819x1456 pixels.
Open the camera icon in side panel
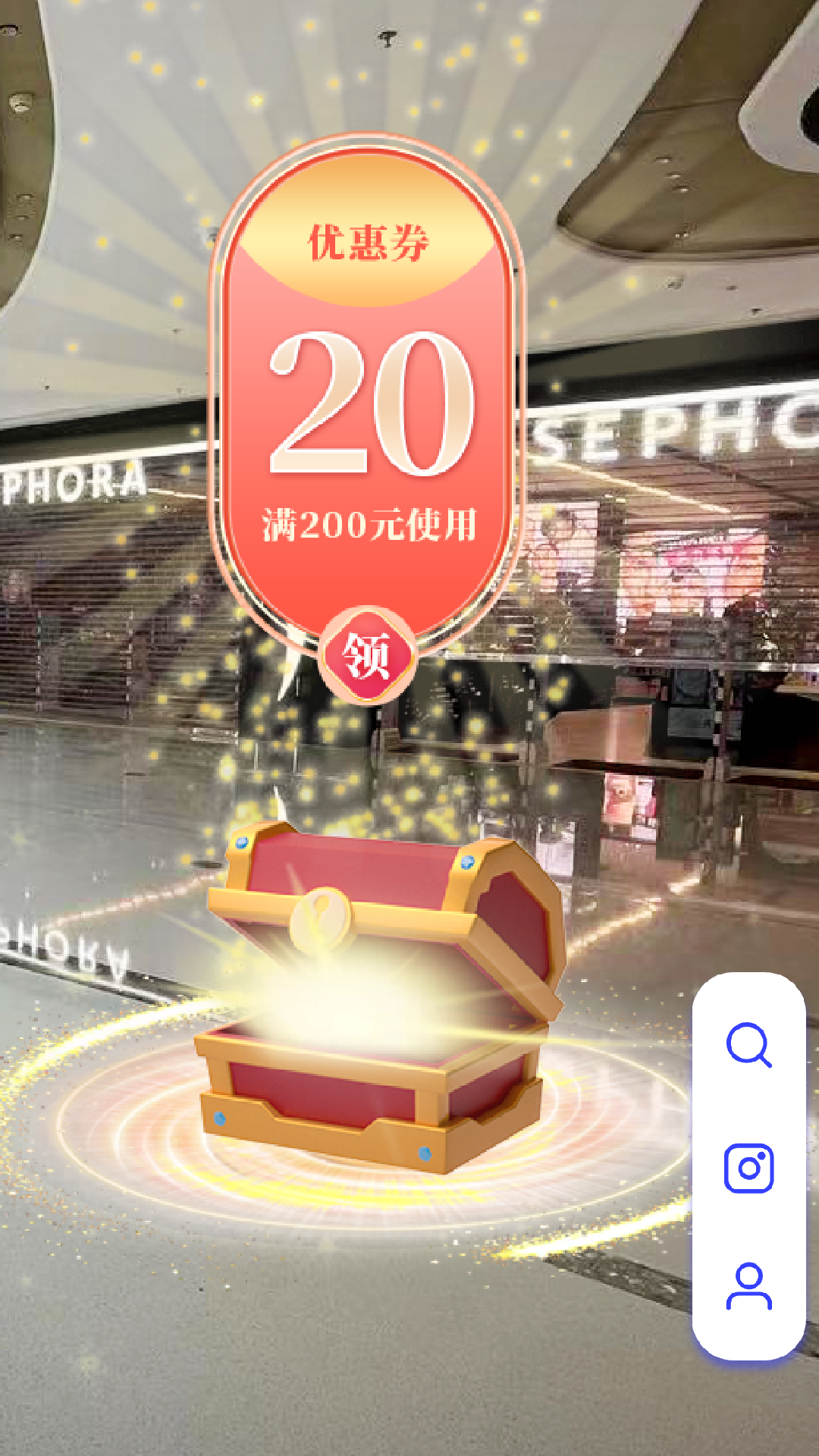coord(748,1168)
